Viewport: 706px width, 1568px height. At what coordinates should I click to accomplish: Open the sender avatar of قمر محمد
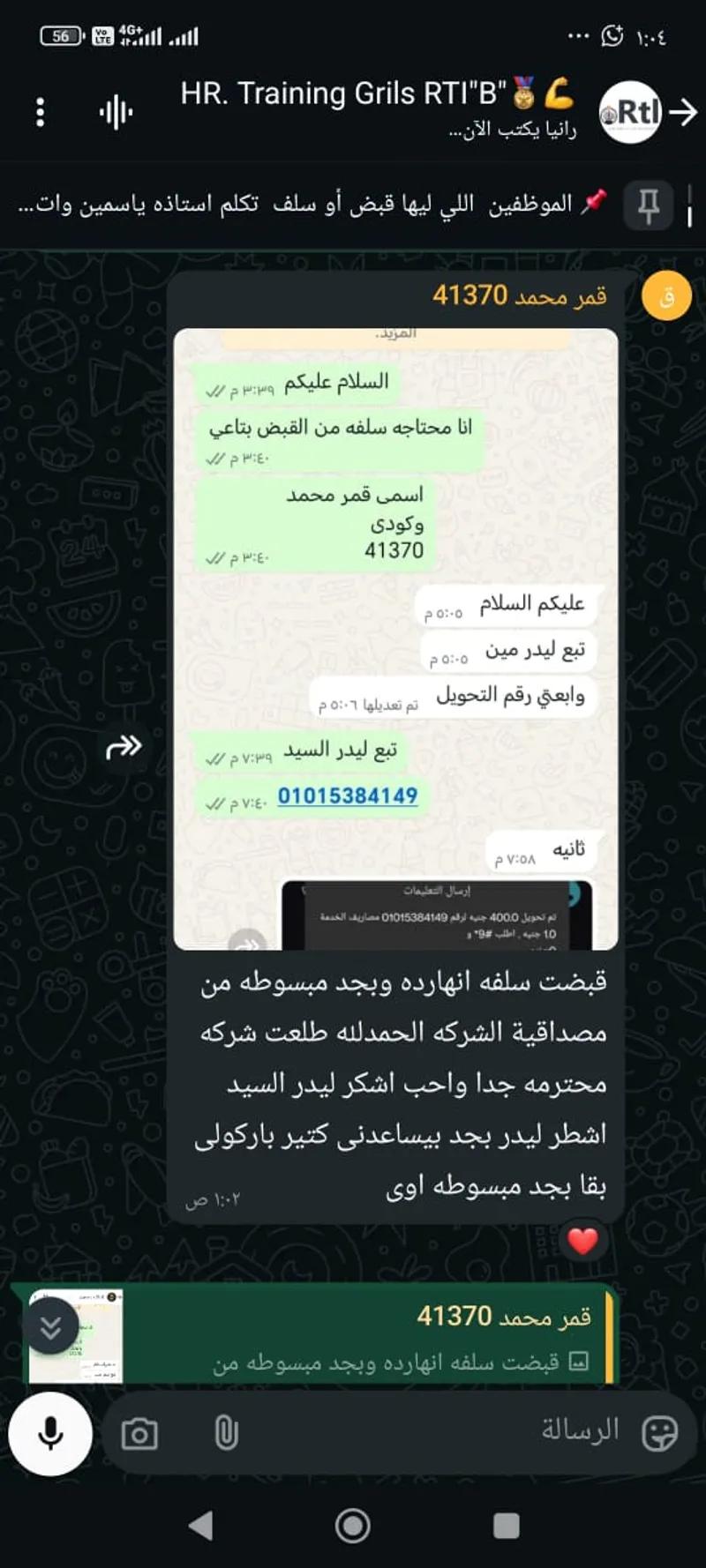coord(665,296)
